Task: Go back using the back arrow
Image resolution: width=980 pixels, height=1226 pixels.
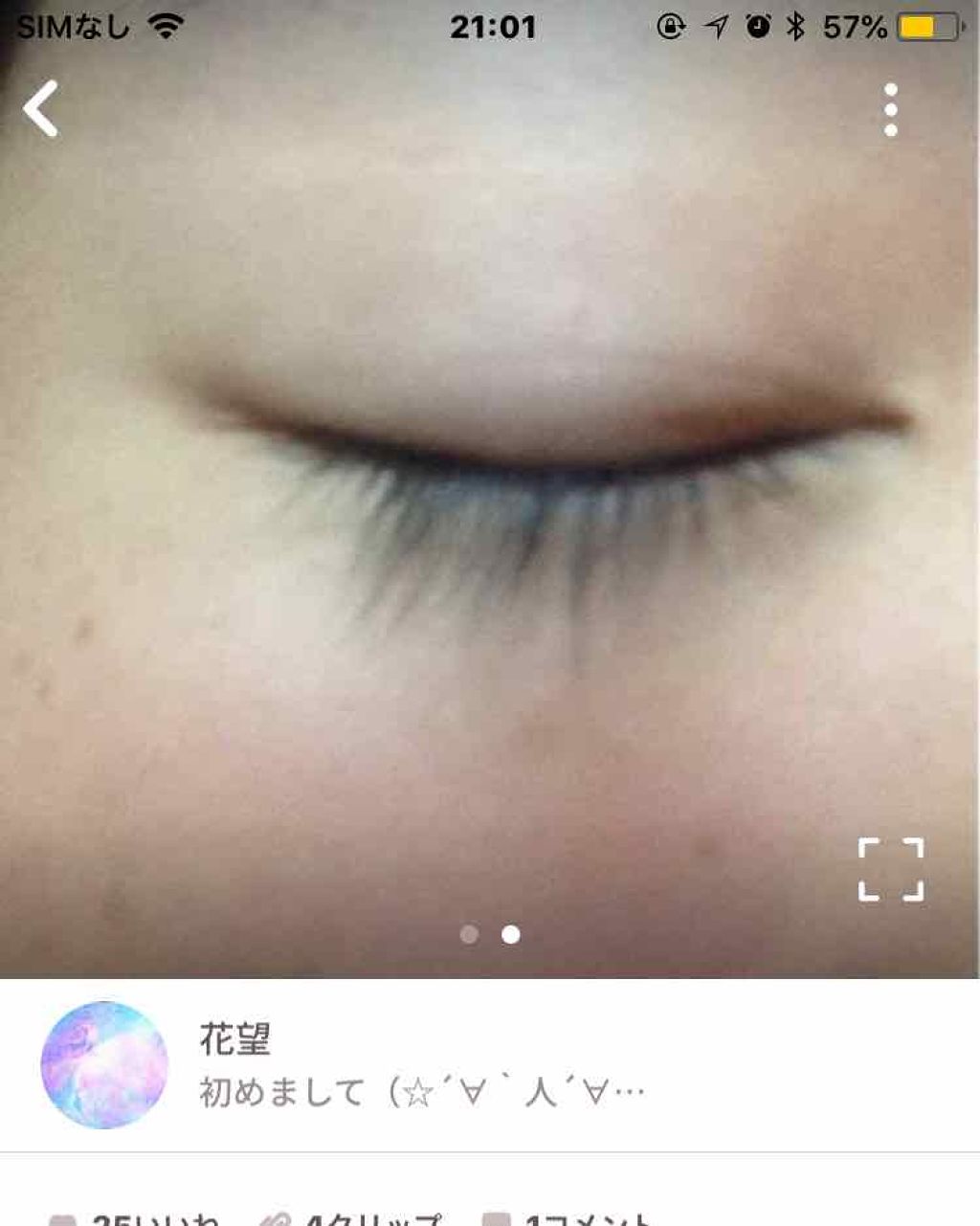Action: tap(40, 108)
